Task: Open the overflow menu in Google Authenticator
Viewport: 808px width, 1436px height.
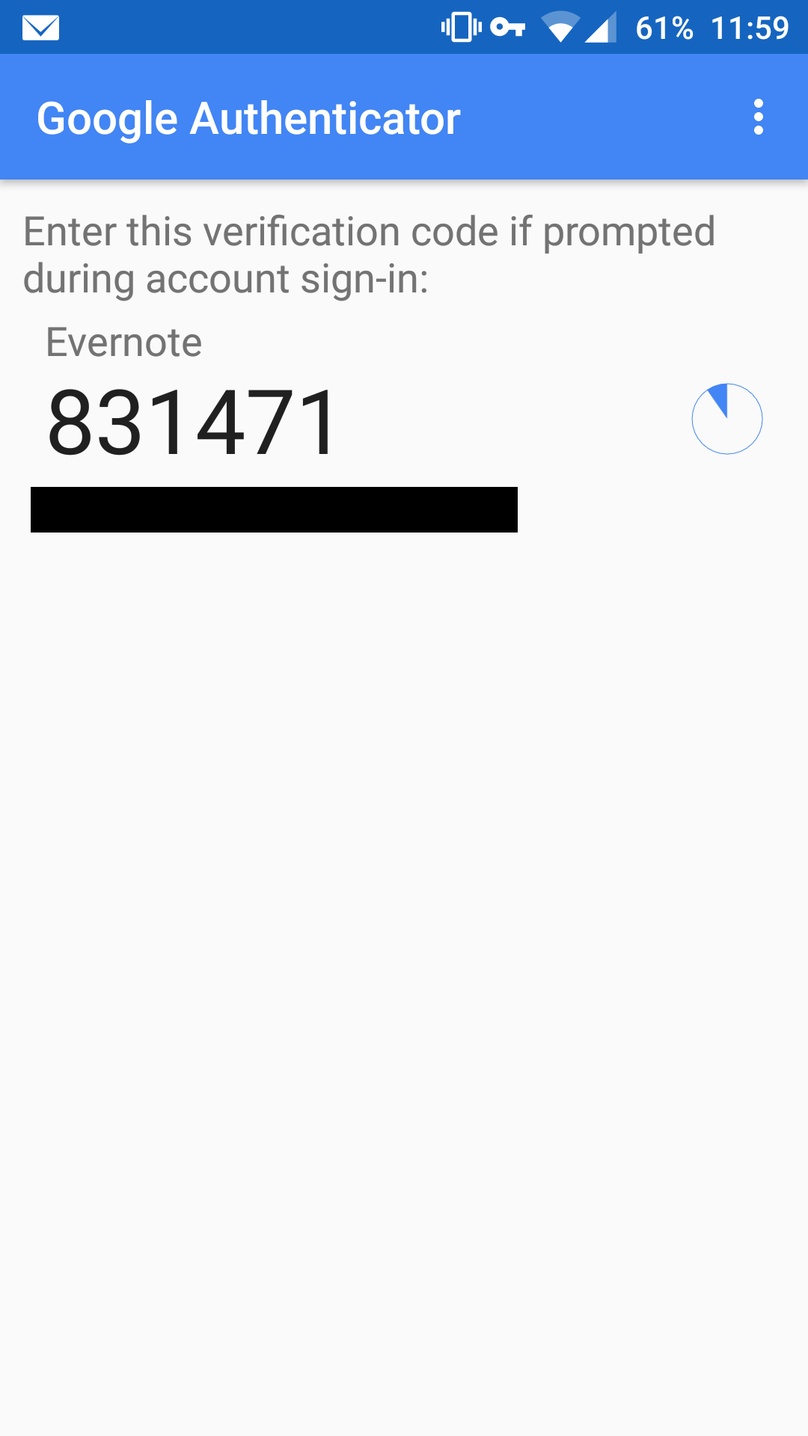Action: coord(758,118)
